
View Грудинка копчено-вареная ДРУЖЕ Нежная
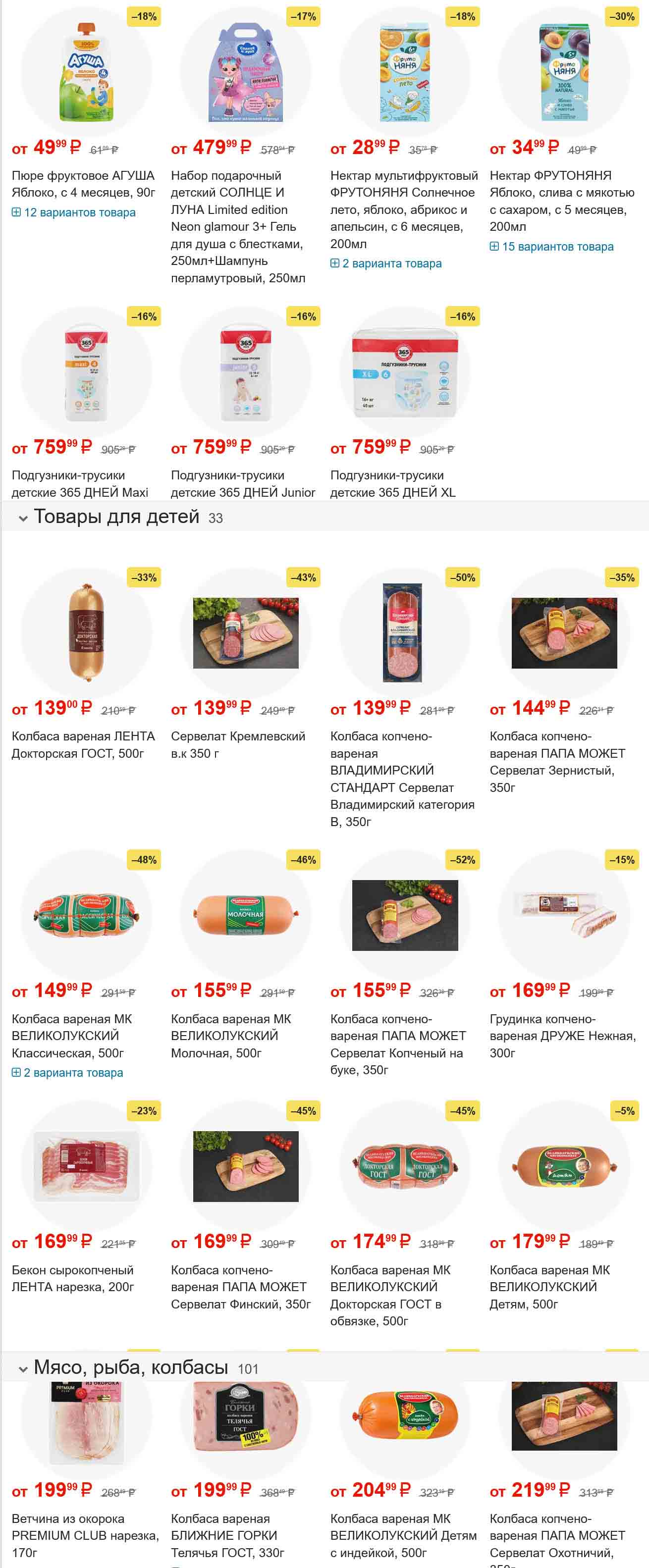[x=562, y=1036]
